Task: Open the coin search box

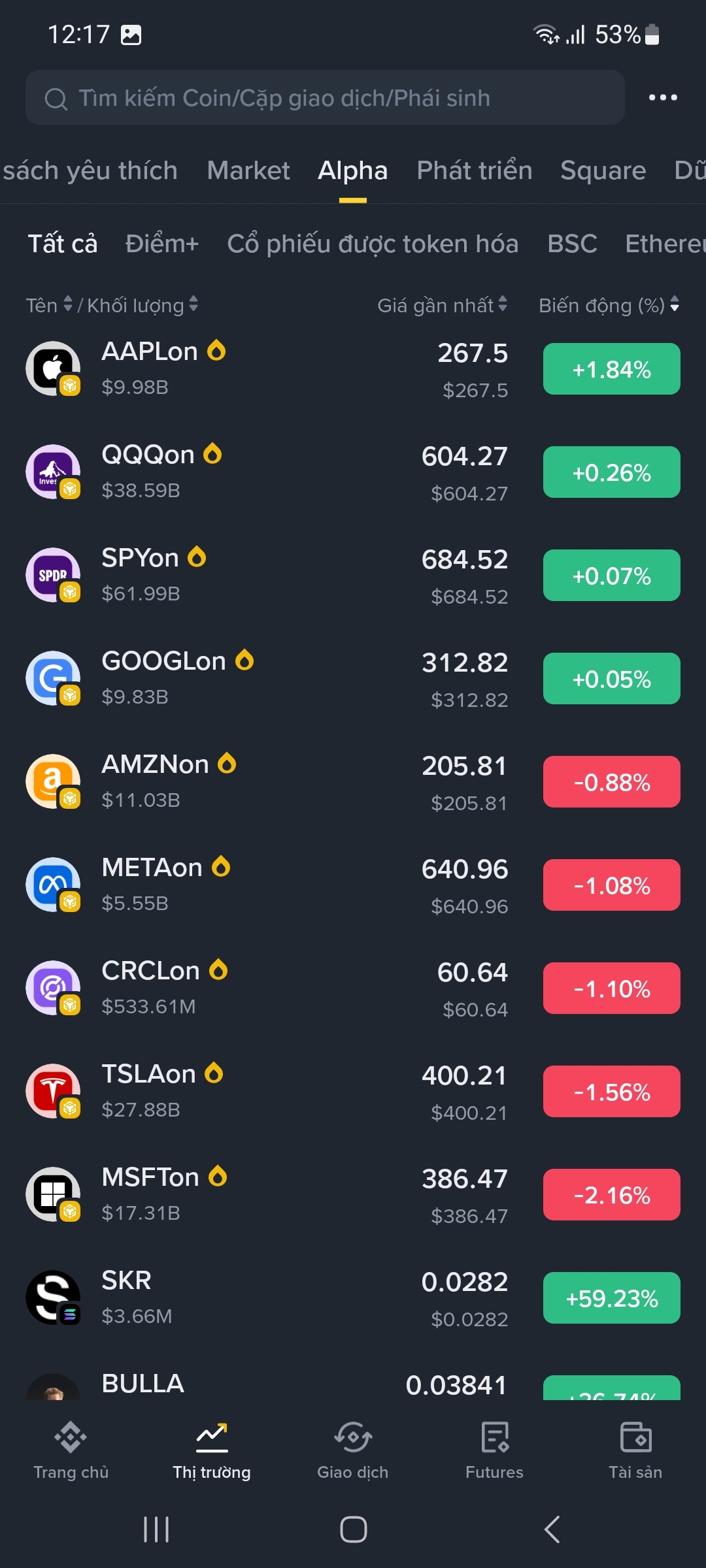Action: (325, 98)
